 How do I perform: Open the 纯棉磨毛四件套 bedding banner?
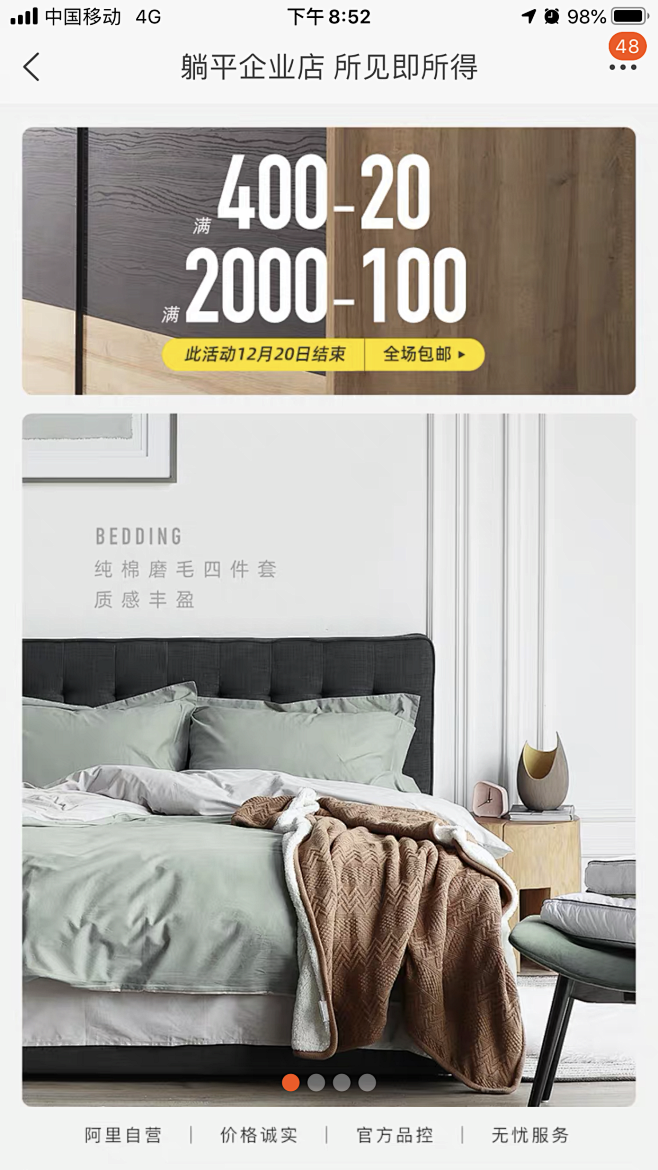pos(329,760)
